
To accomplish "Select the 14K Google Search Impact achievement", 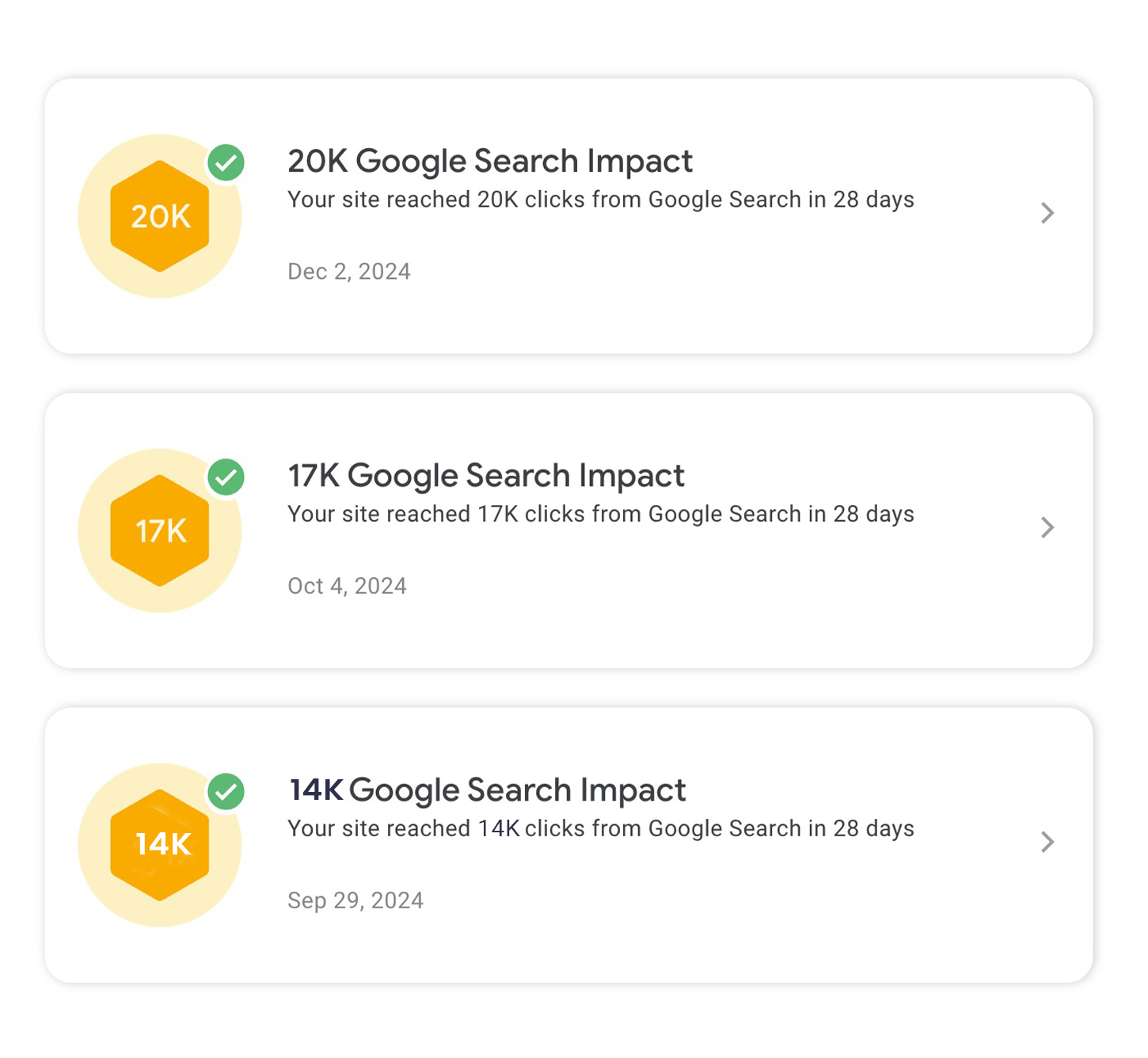I will [568, 844].
